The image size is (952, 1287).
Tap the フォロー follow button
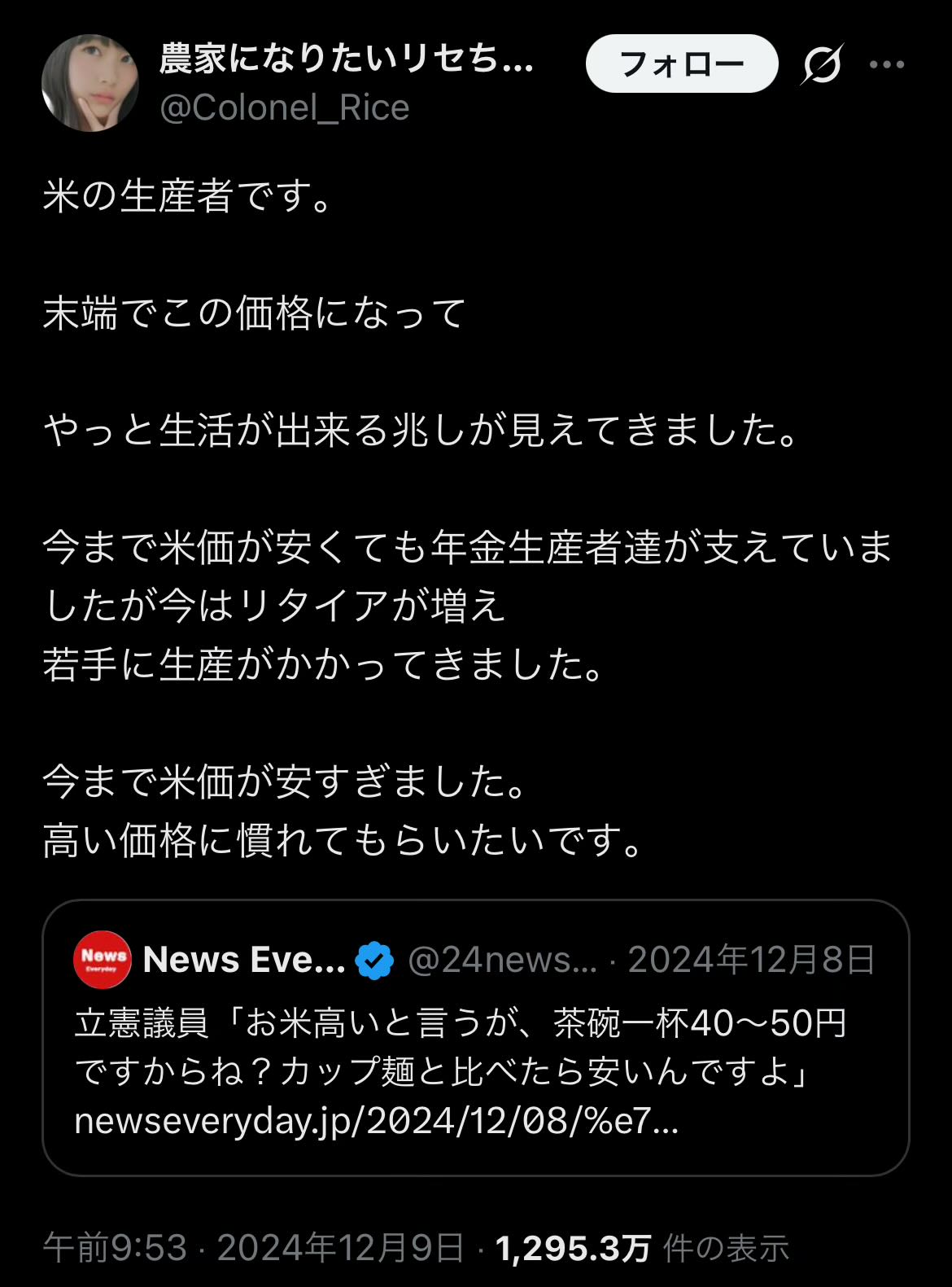coord(681,63)
